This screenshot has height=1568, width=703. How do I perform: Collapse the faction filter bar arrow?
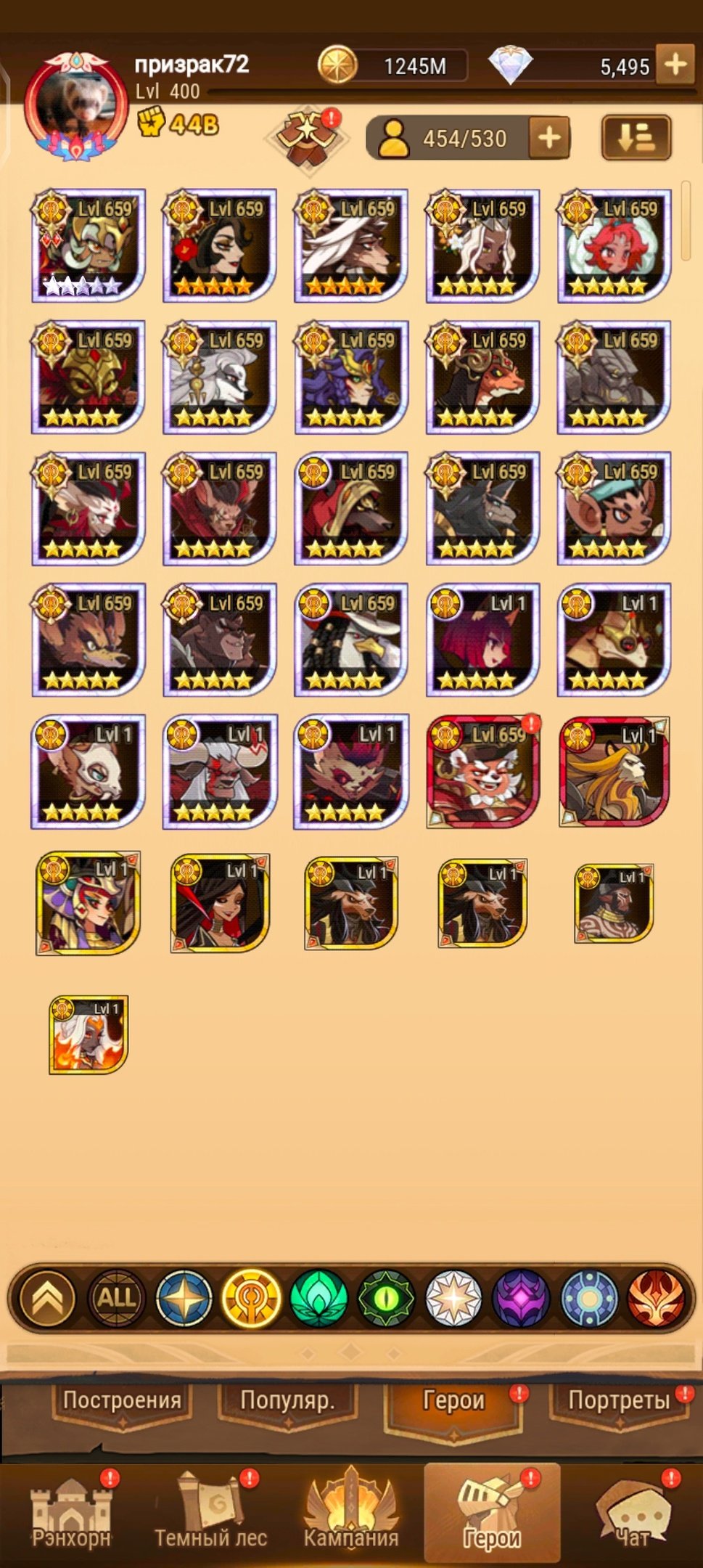click(x=49, y=1297)
